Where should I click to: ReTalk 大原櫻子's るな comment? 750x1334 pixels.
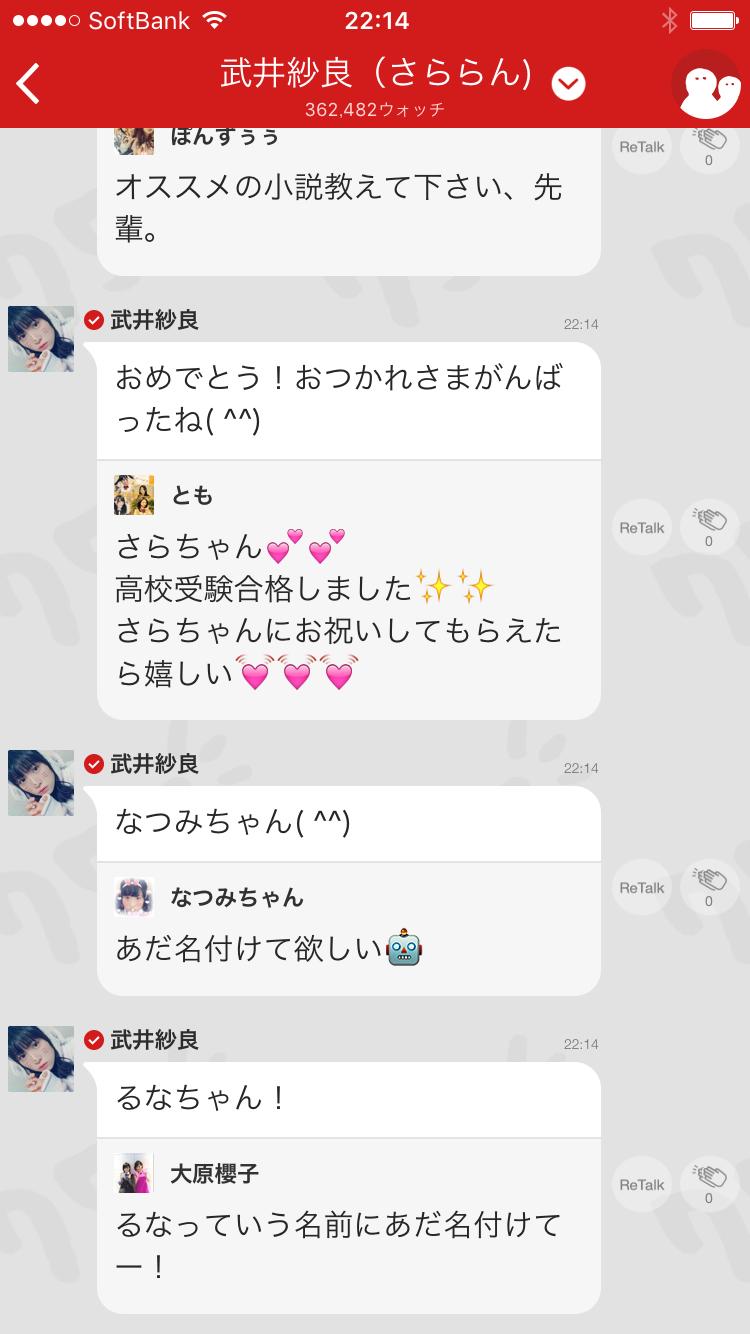[x=641, y=1184]
